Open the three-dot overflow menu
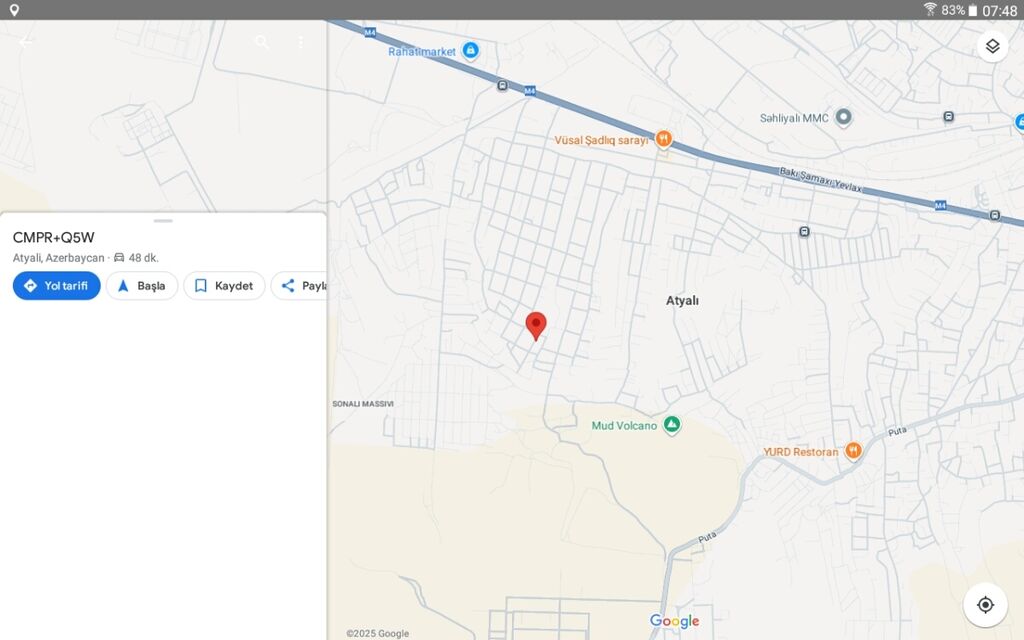 pyautogui.click(x=301, y=42)
